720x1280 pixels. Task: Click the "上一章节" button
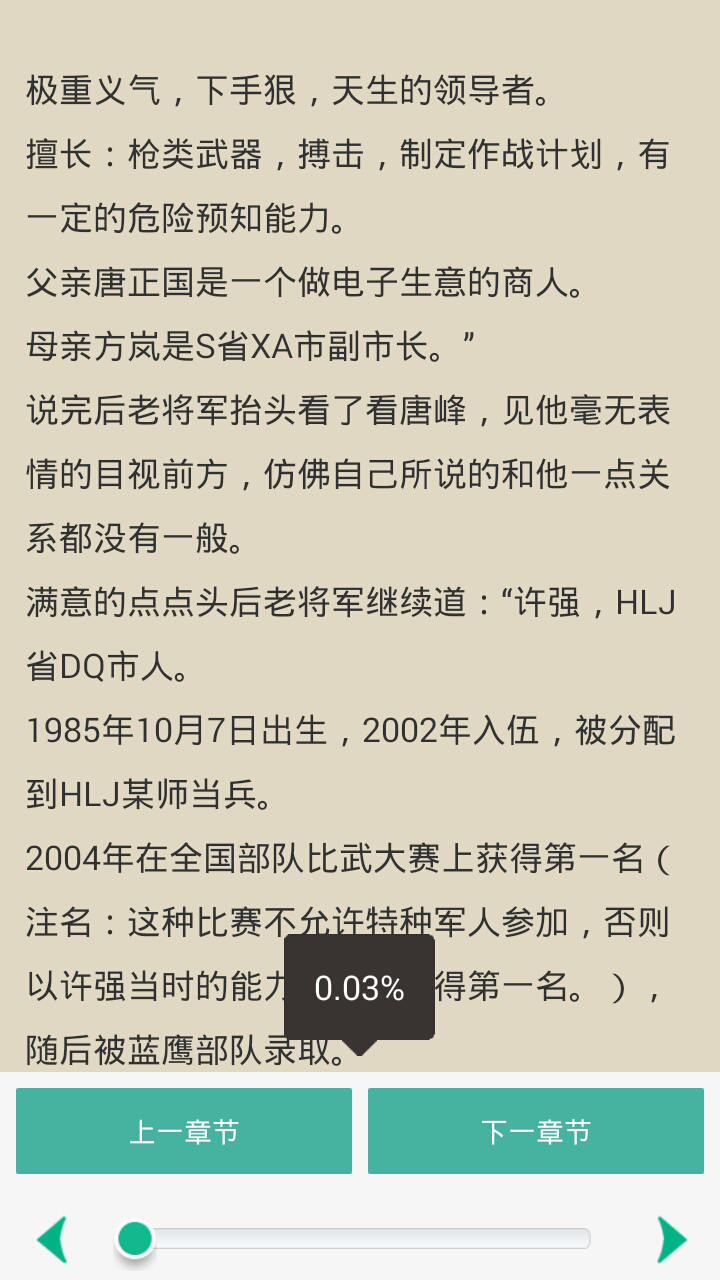coord(184,1130)
